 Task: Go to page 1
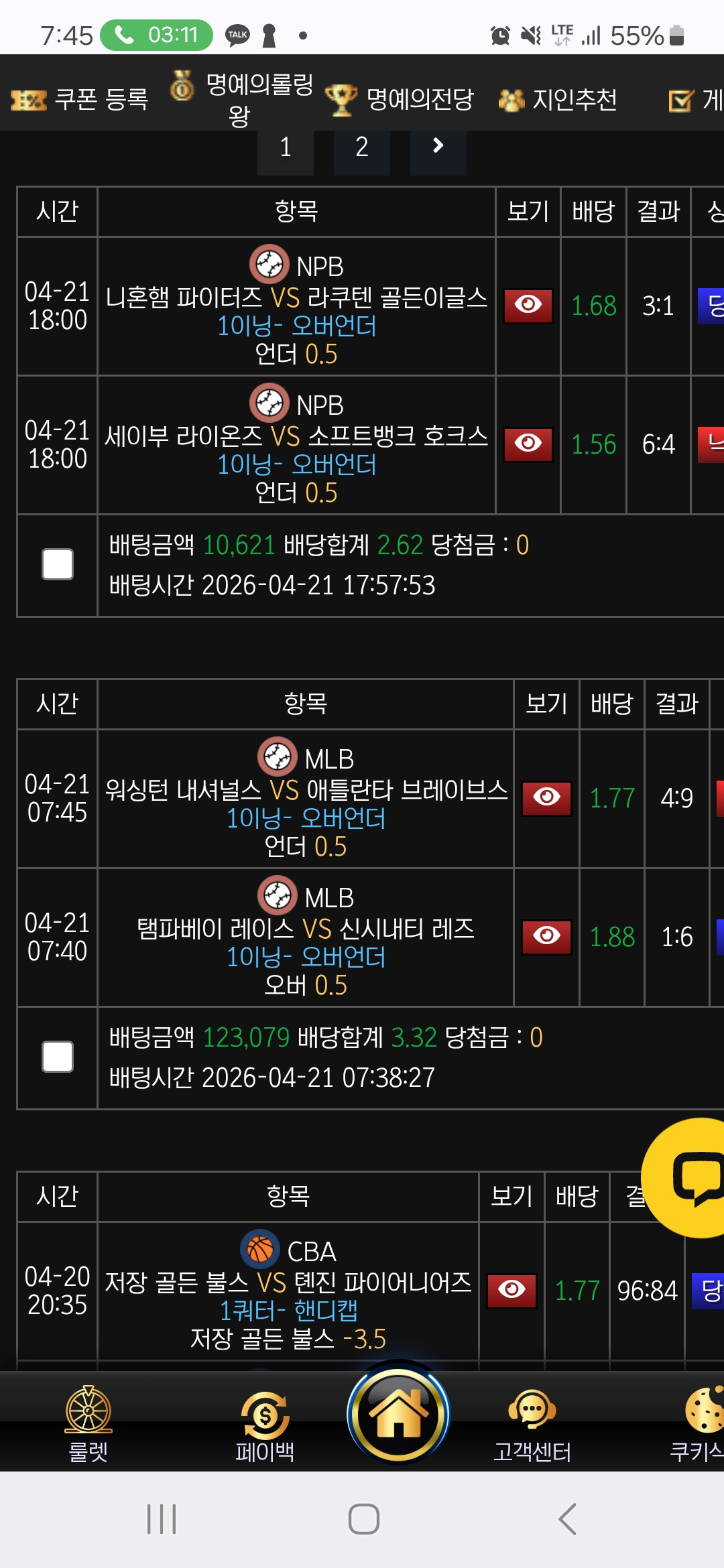pos(286,147)
